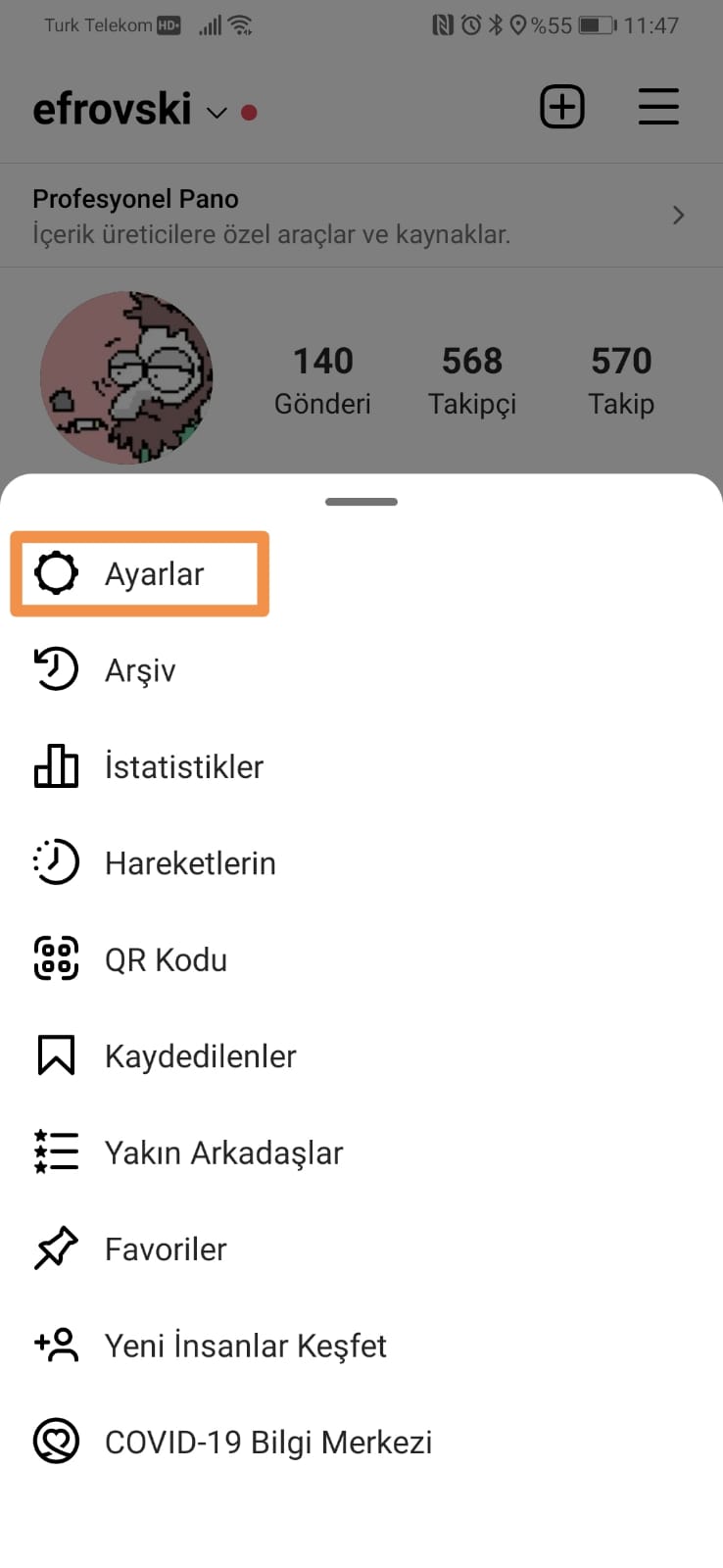The height and width of the screenshot is (1568, 723).
Task: Tap the create post plus icon
Action: point(562,107)
